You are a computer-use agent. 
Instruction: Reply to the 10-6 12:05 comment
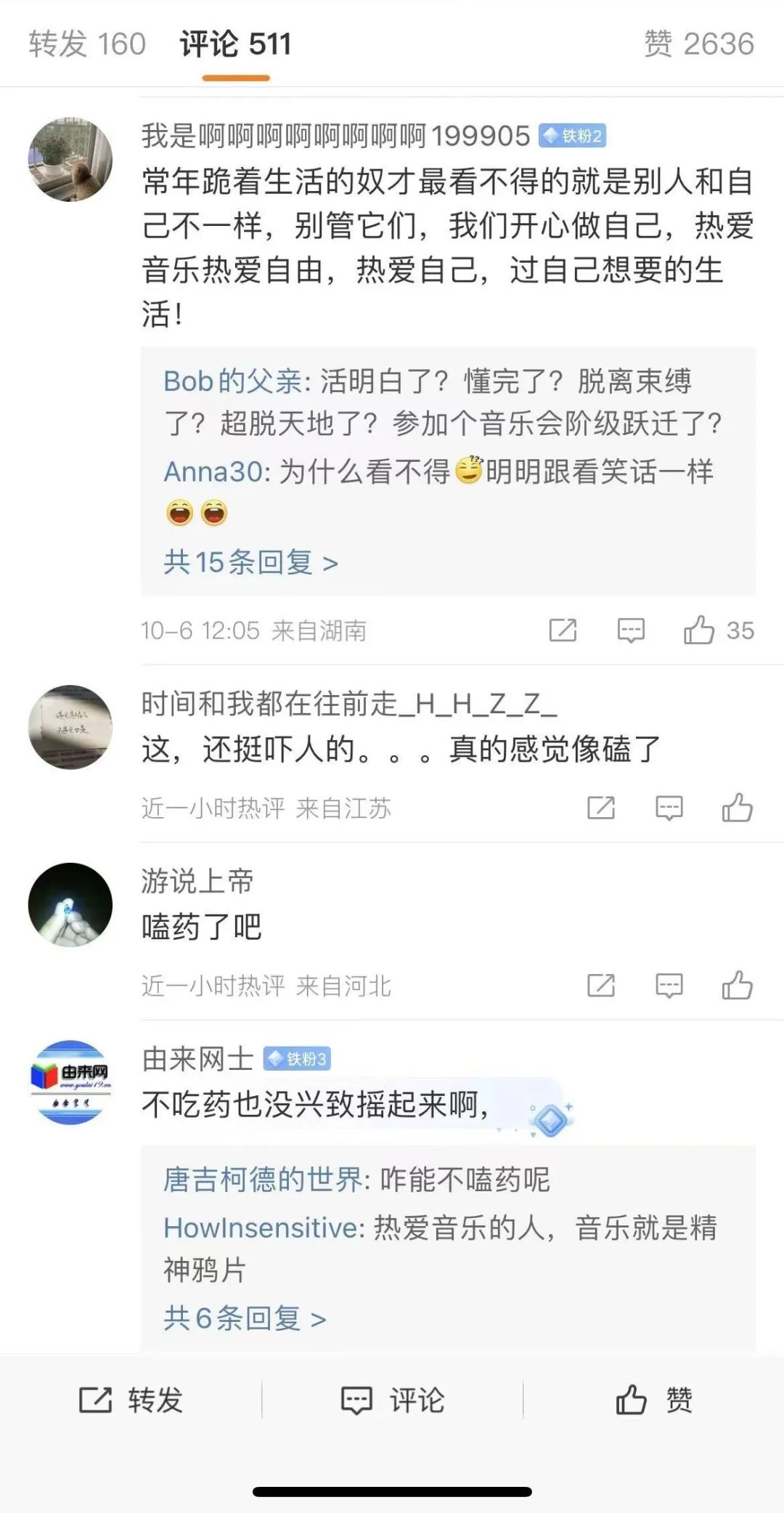pyautogui.click(x=630, y=630)
